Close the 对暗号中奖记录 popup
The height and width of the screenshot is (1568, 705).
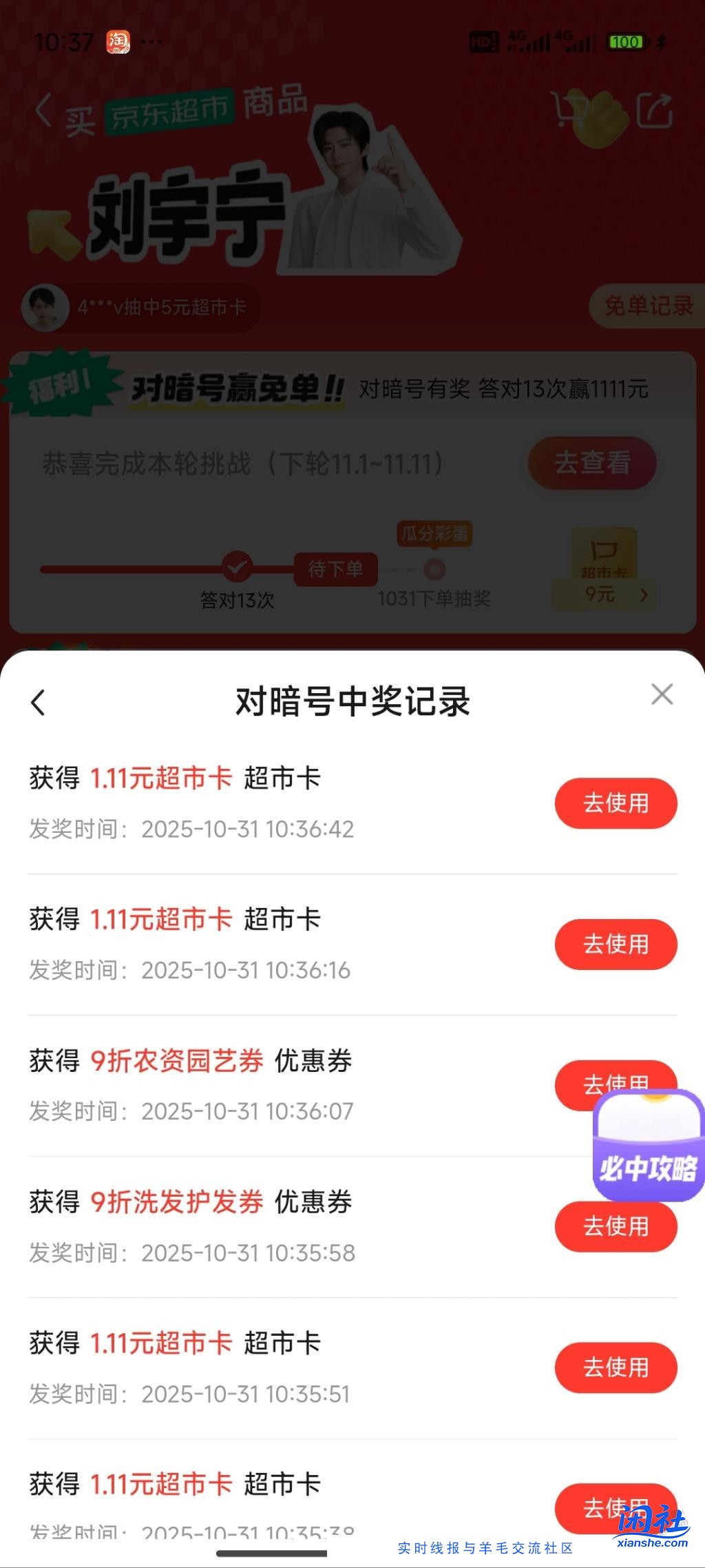click(x=662, y=694)
